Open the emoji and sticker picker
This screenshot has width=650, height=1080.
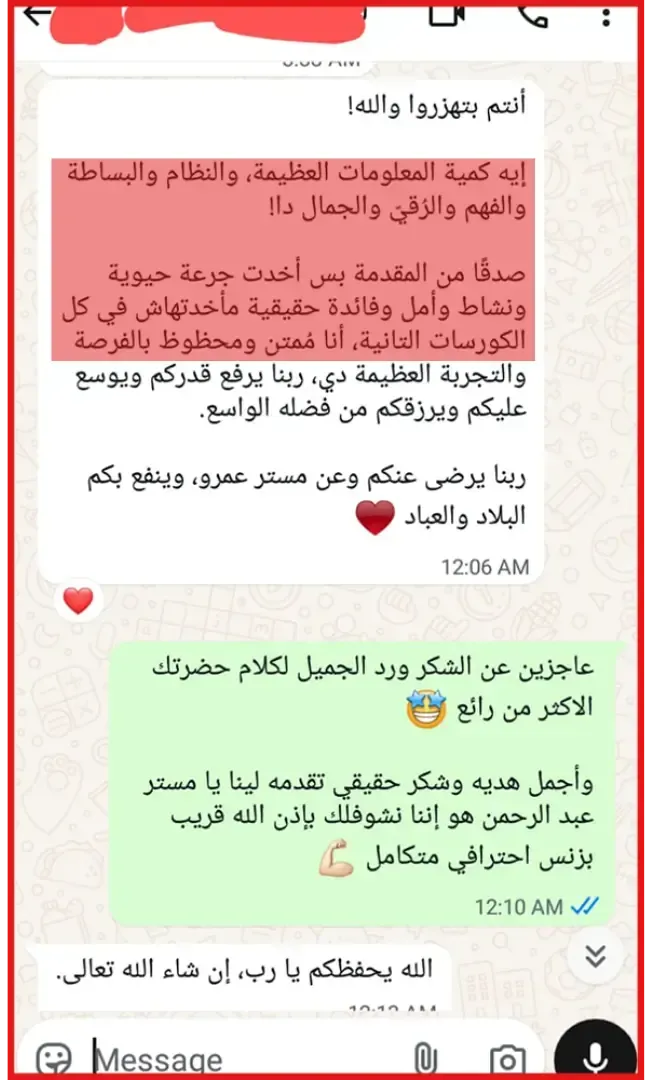pos(53,1058)
